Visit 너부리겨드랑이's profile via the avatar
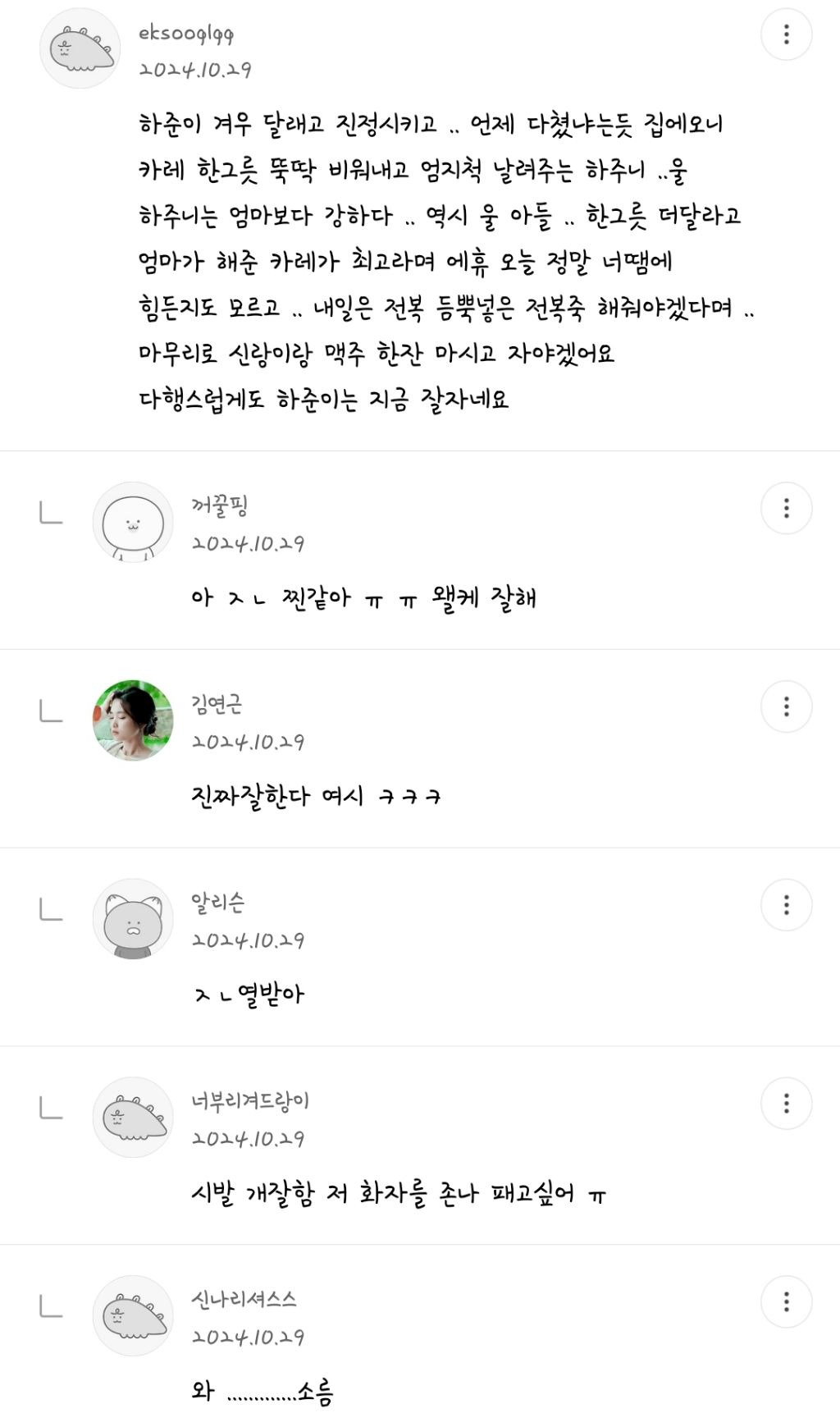 pyautogui.click(x=133, y=1118)
